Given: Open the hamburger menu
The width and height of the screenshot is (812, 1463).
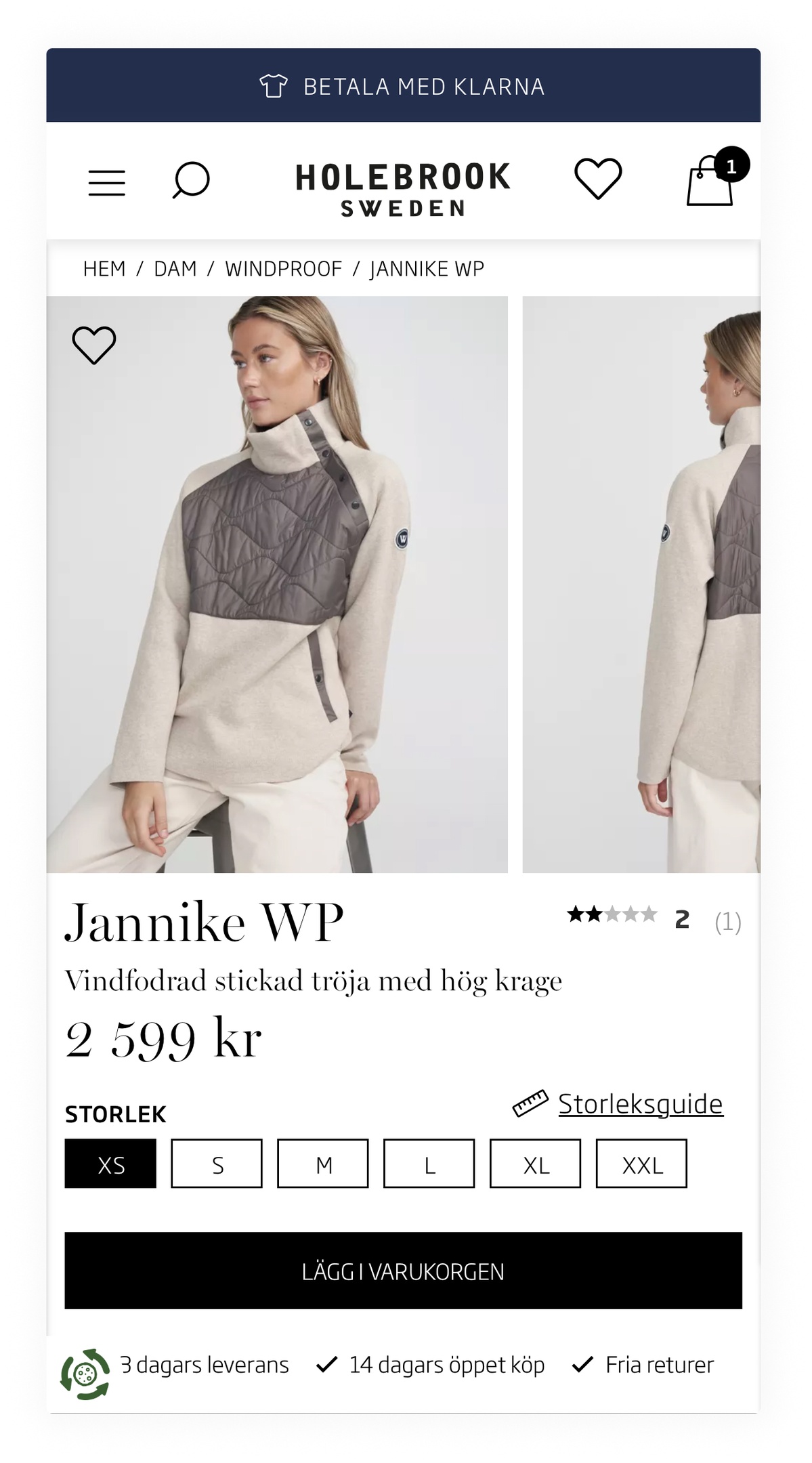Looking at the screenshot, I should coord(107,182).
